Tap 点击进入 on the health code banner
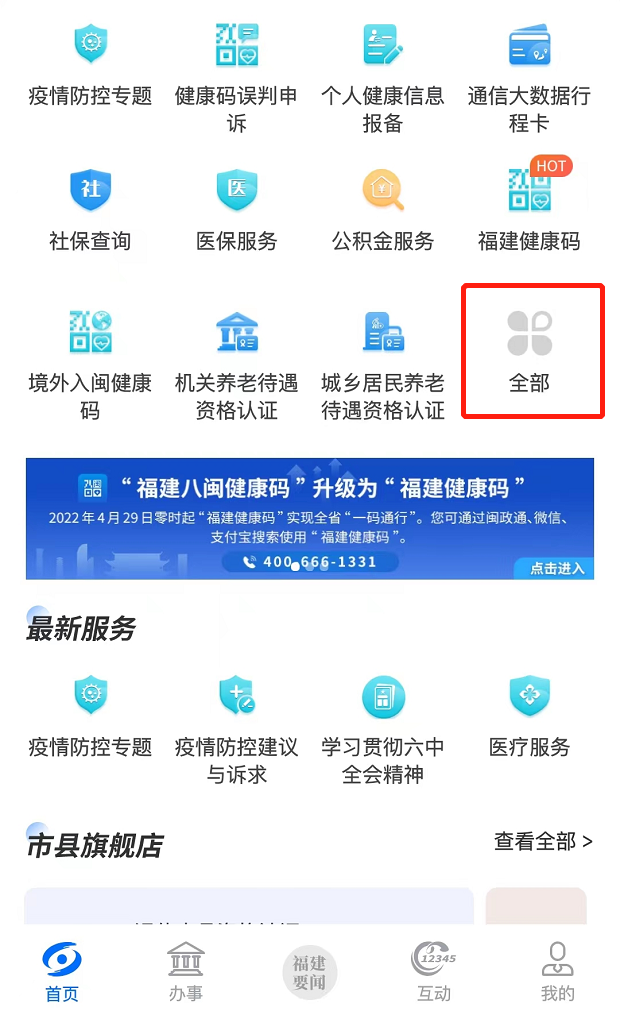 click(555, 568)
